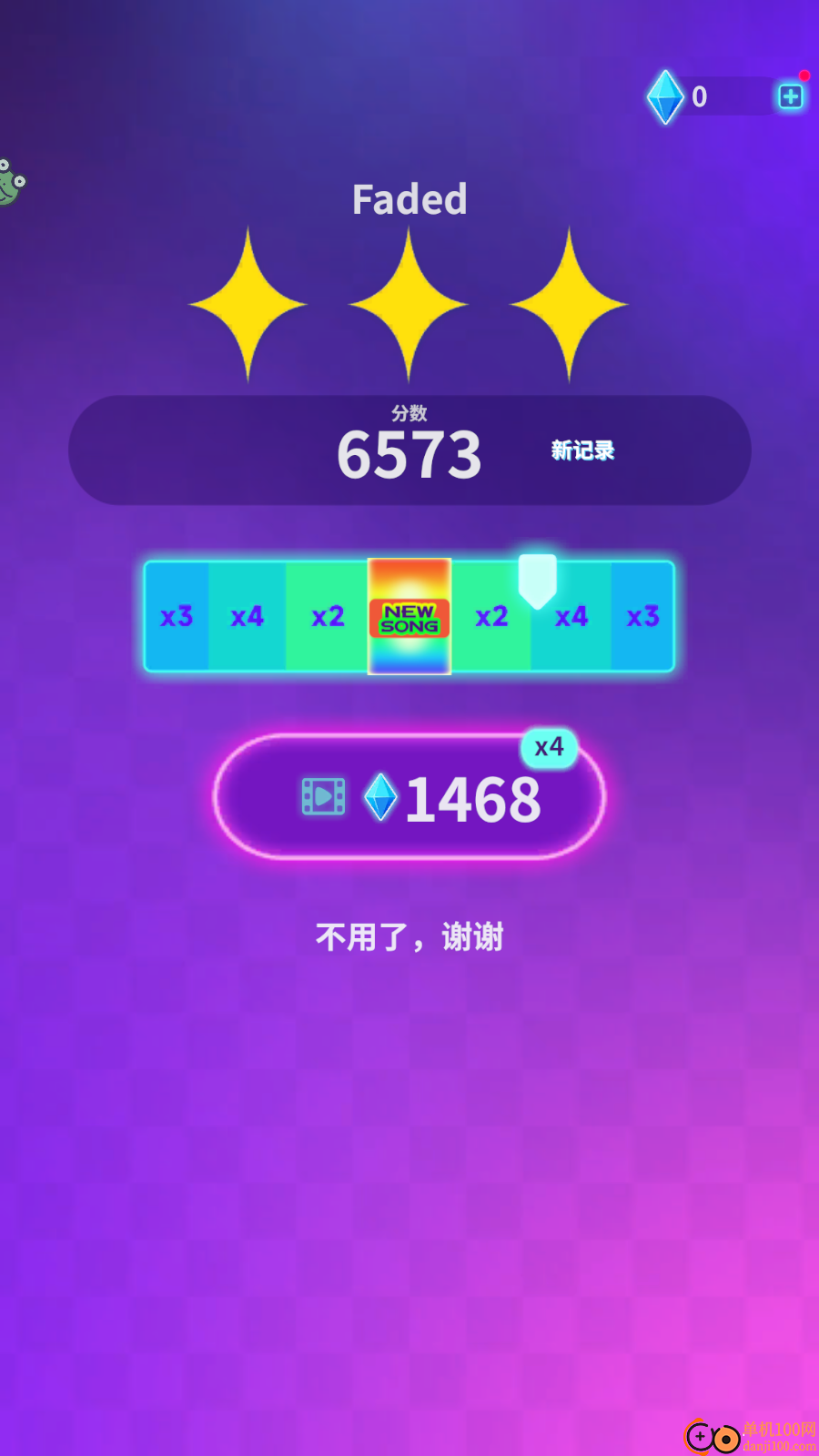Screen dimensions: 819x1456
Task: Tap the leftmost x3 multiplier segment
Action: [177, 616]
